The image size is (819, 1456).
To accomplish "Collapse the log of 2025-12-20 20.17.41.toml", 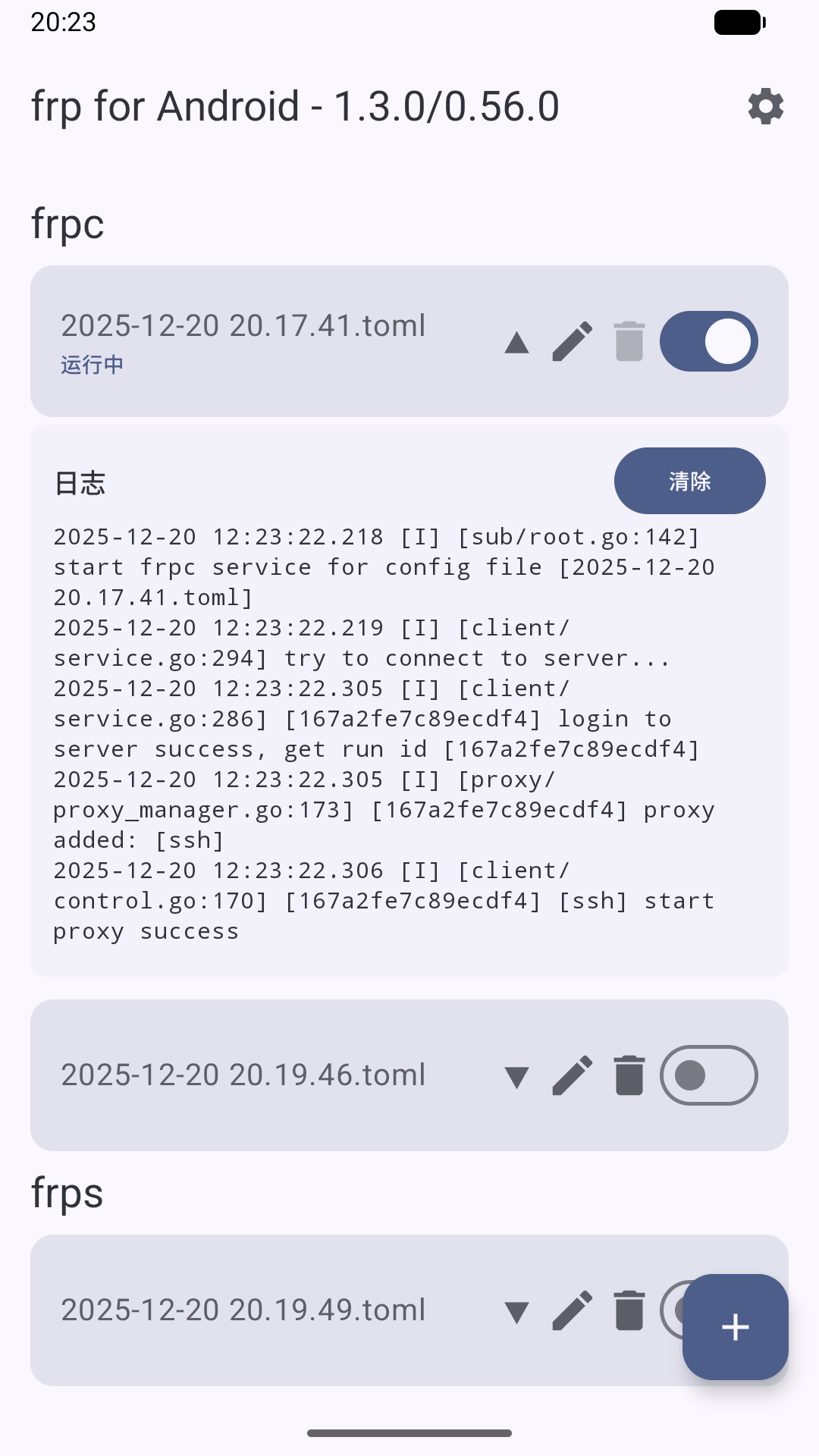I will (516, 342).
